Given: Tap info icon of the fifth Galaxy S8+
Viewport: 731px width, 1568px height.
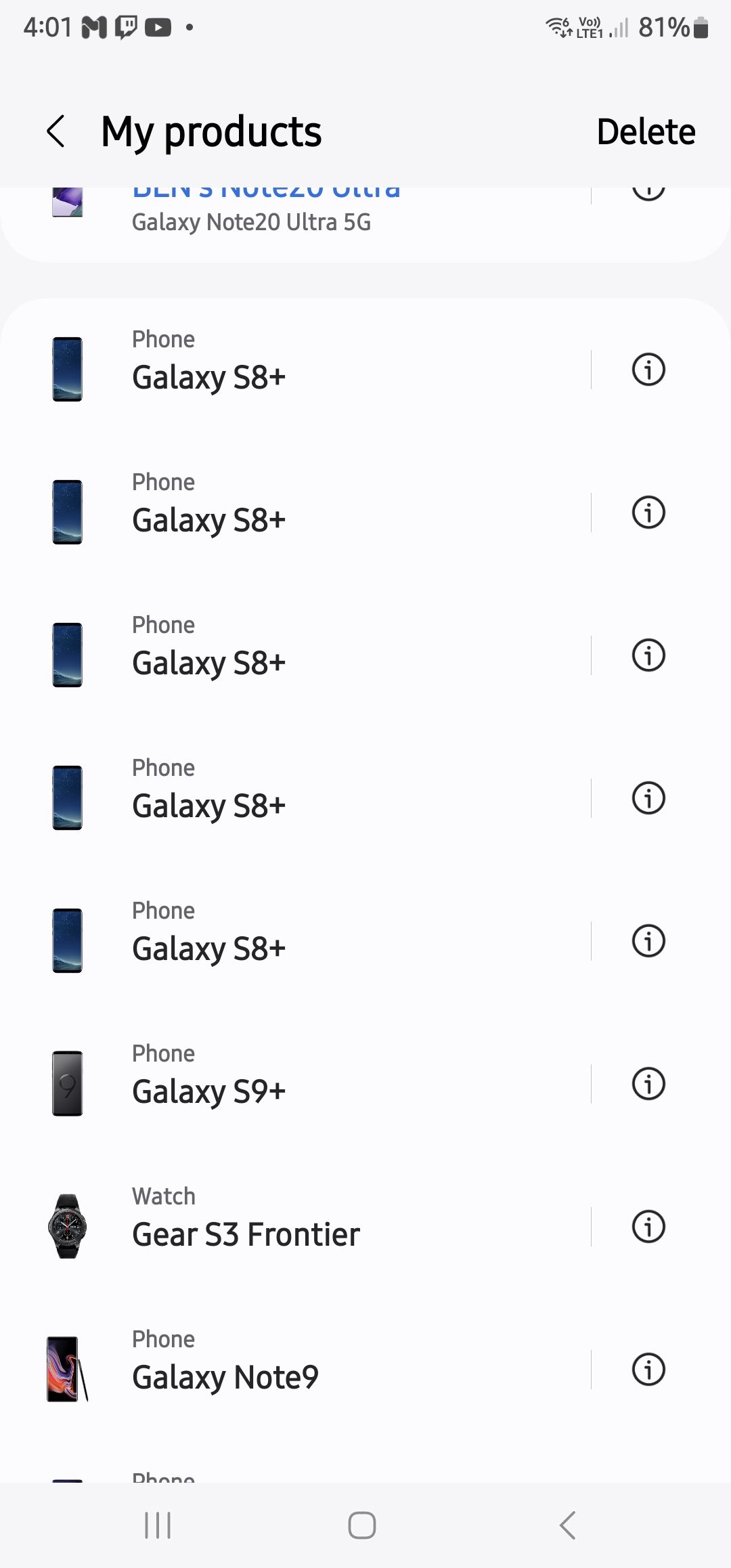Looking at the screenshot, I should [648, 940].
